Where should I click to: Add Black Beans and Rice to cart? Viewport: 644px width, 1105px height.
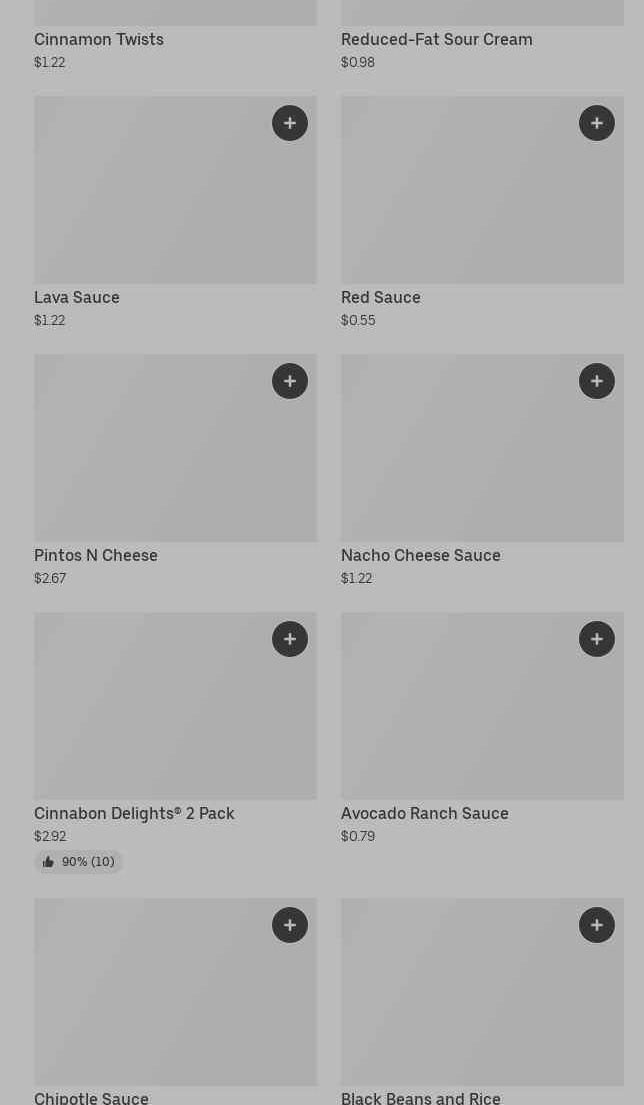(597, 925)
